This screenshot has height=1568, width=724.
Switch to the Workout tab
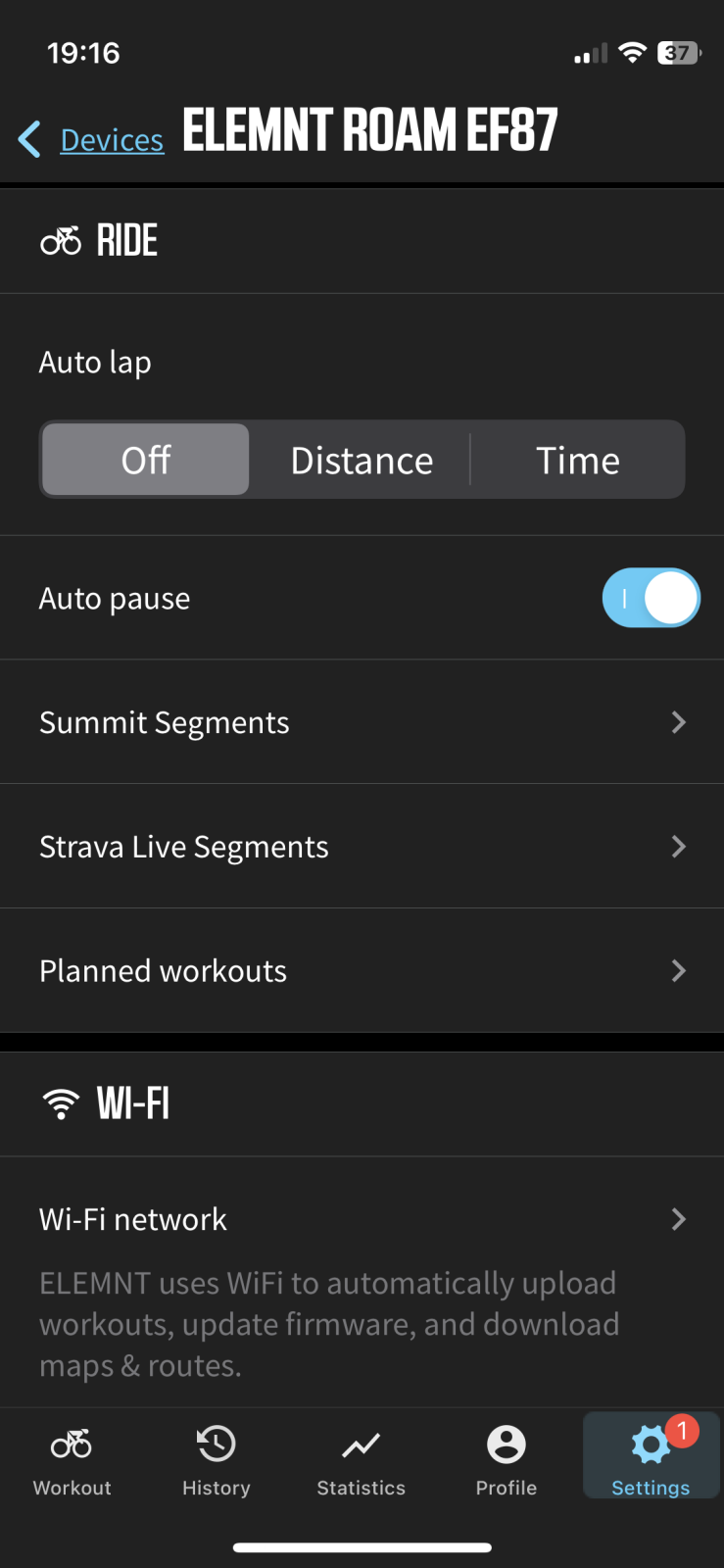click(x=72, y=1460)
